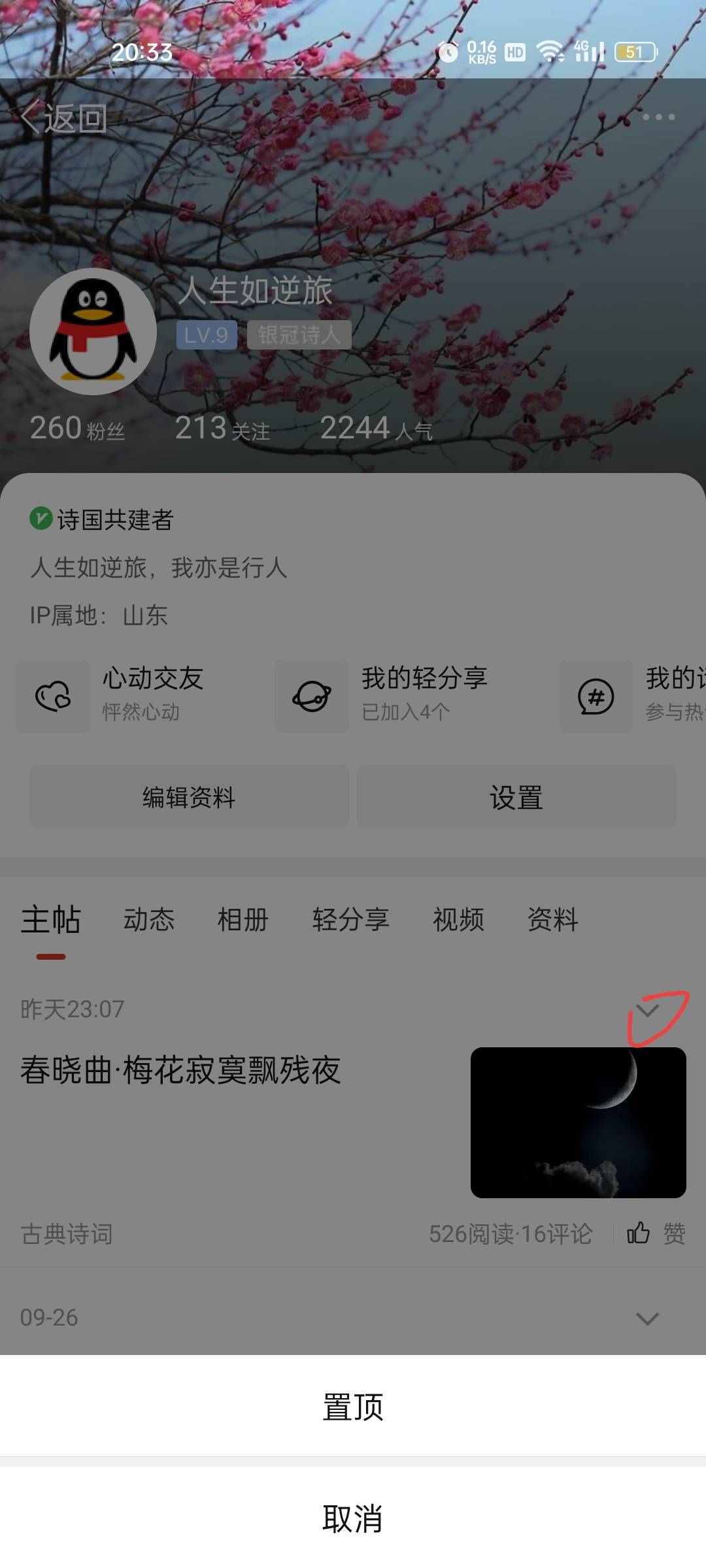The width and height of the screenshot is (706, 1568).
Task: Switch to the 资料 tab
Action: [552, 920]
